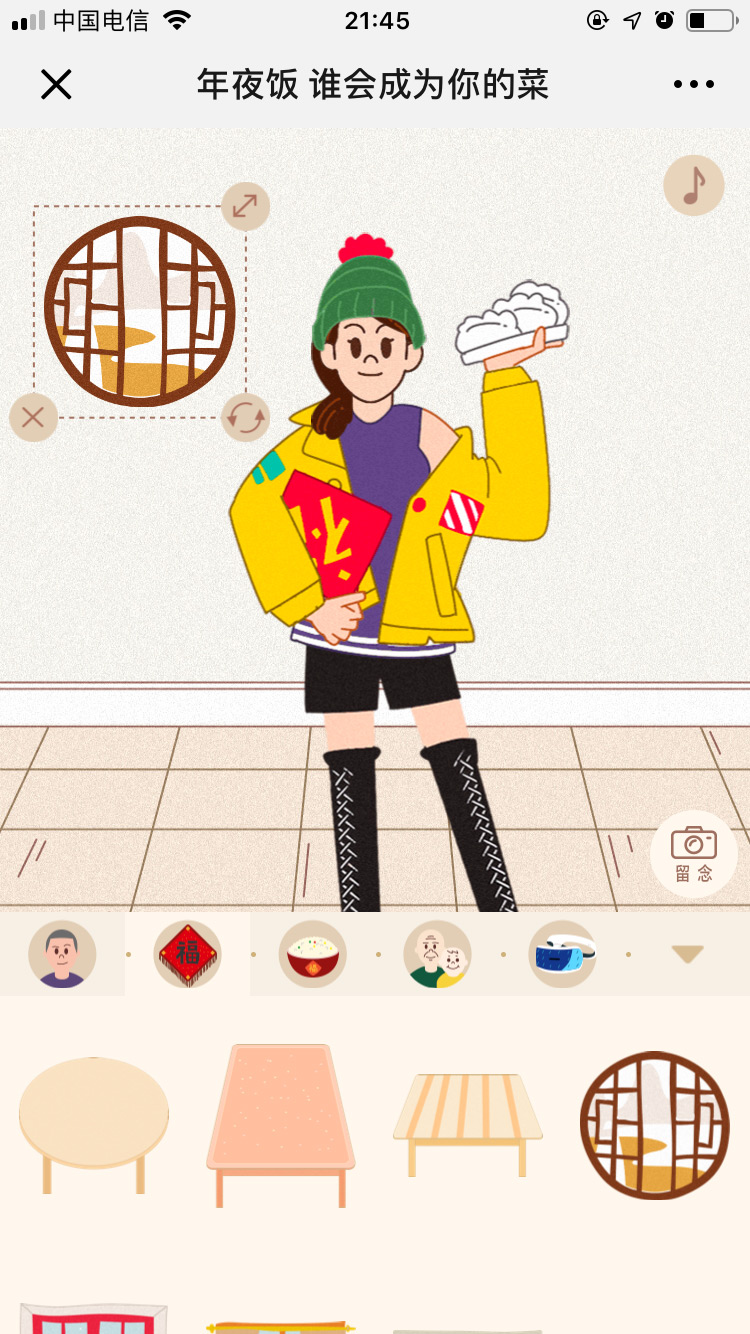Switch to the food bowl category

coord(312,954)
